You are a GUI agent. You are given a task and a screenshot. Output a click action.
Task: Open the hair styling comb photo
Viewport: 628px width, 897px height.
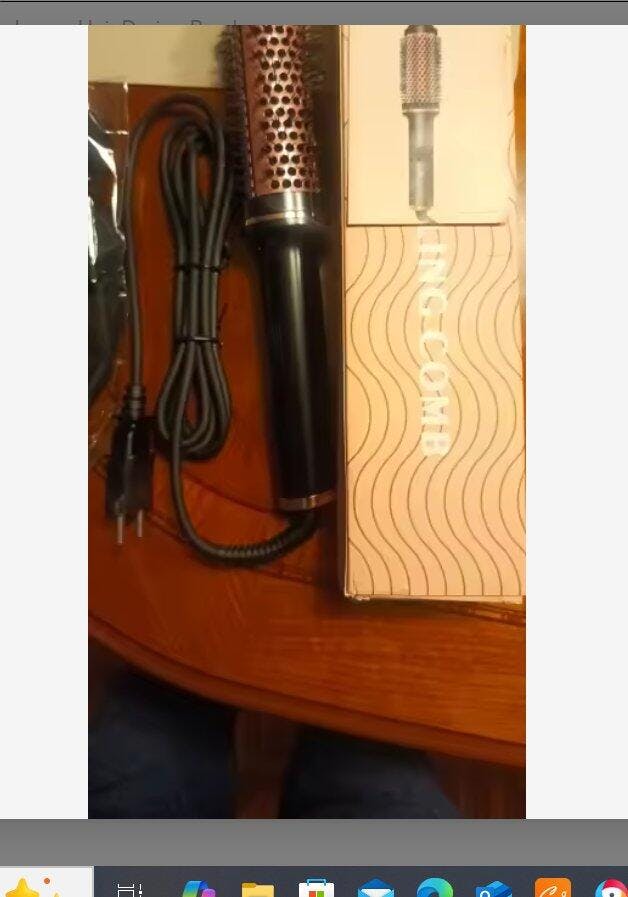306,420
